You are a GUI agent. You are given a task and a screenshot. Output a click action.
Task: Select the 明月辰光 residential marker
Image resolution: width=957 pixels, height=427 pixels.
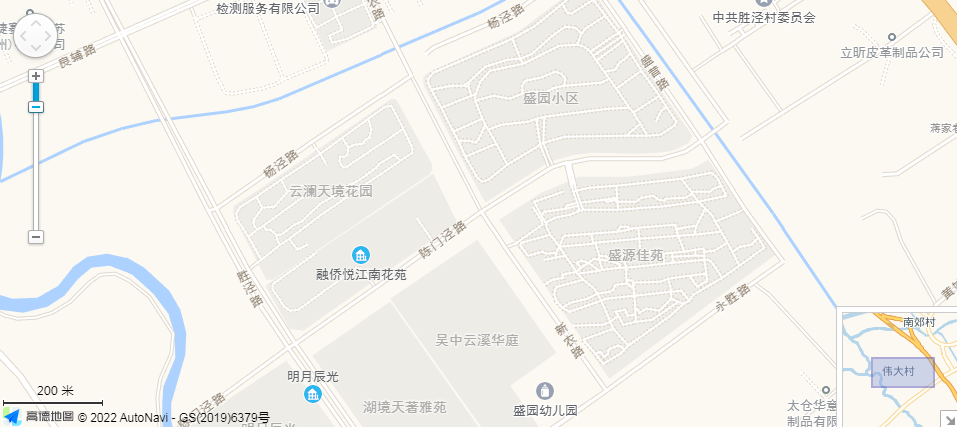click(x=313, y=395)
